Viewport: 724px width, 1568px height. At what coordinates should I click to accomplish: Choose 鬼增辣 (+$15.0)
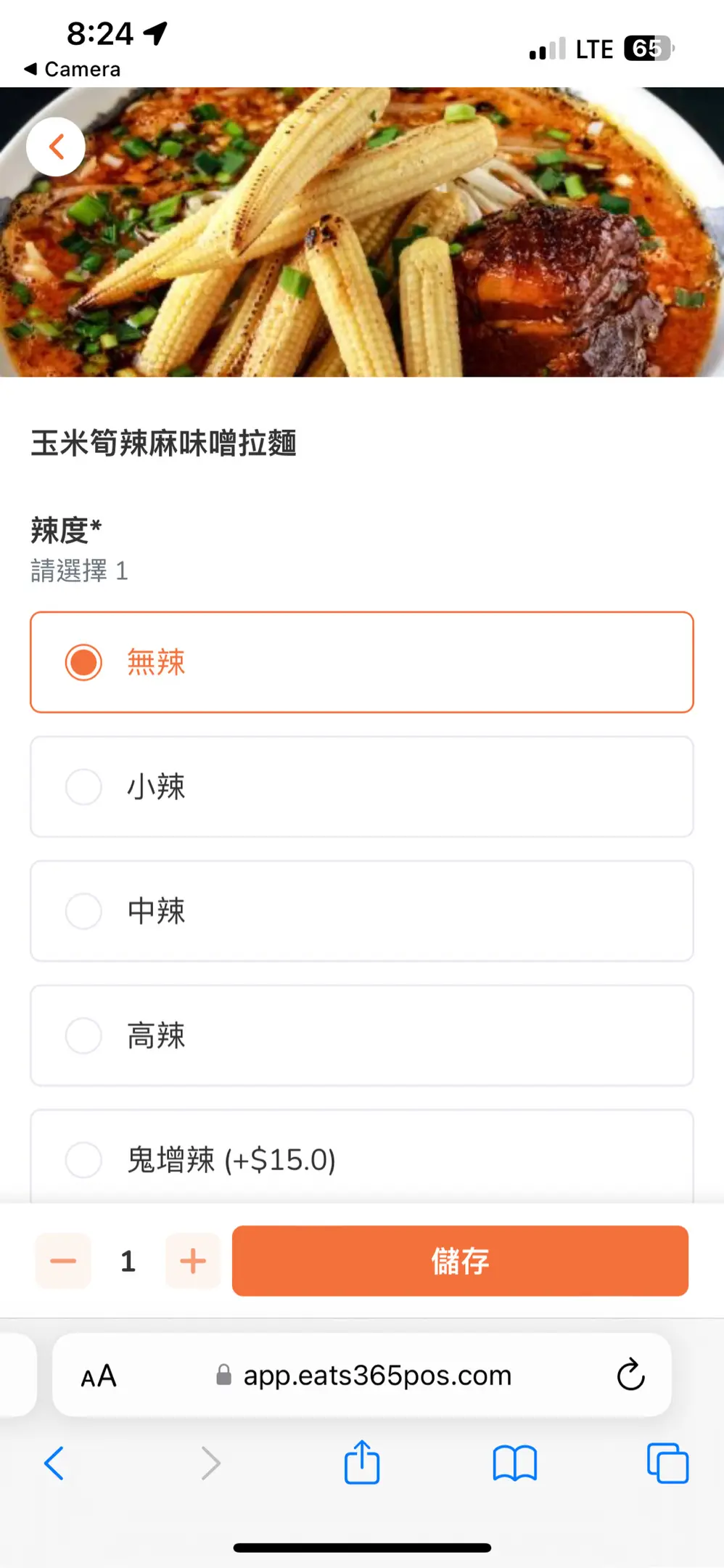coord(362,1157)
